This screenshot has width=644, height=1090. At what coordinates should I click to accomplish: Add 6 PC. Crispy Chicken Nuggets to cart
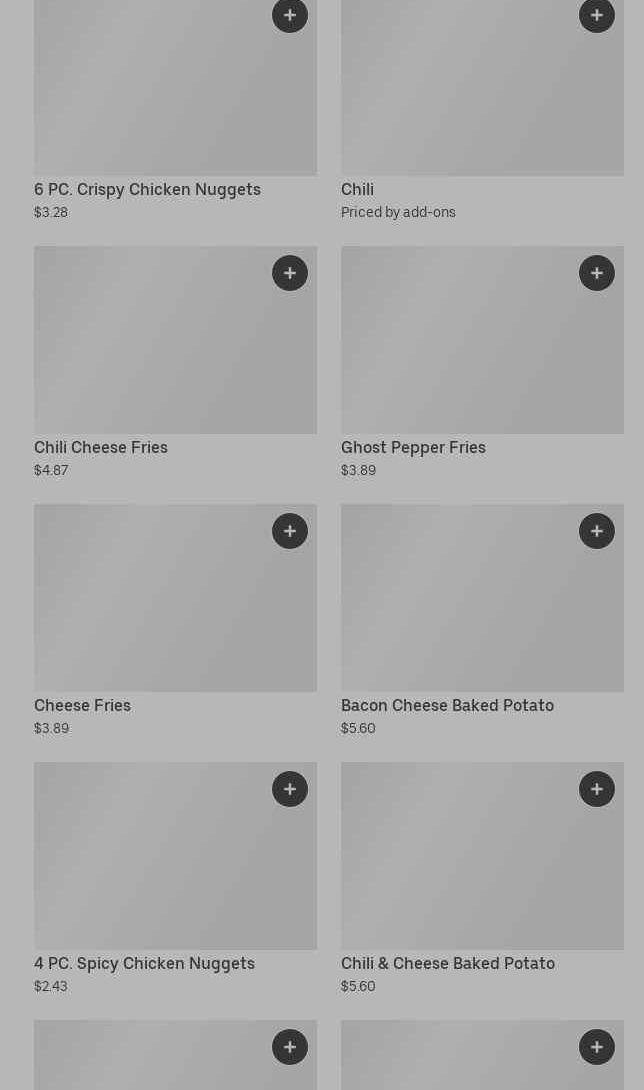(290, 15)
